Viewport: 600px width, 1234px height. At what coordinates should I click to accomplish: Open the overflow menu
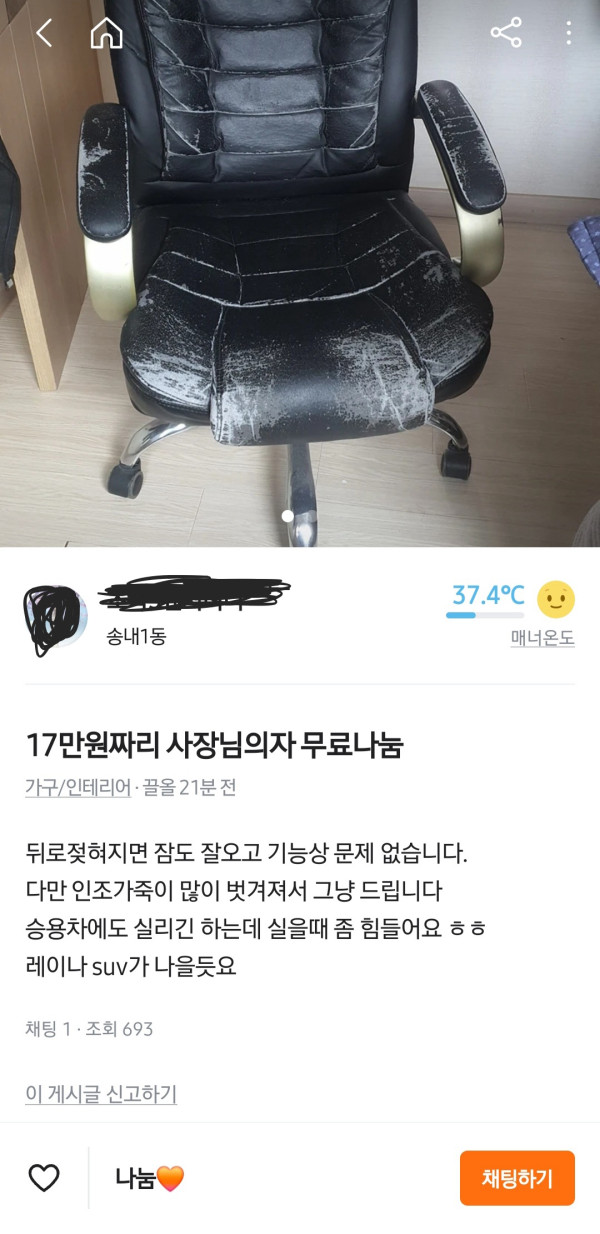point(568,33)
